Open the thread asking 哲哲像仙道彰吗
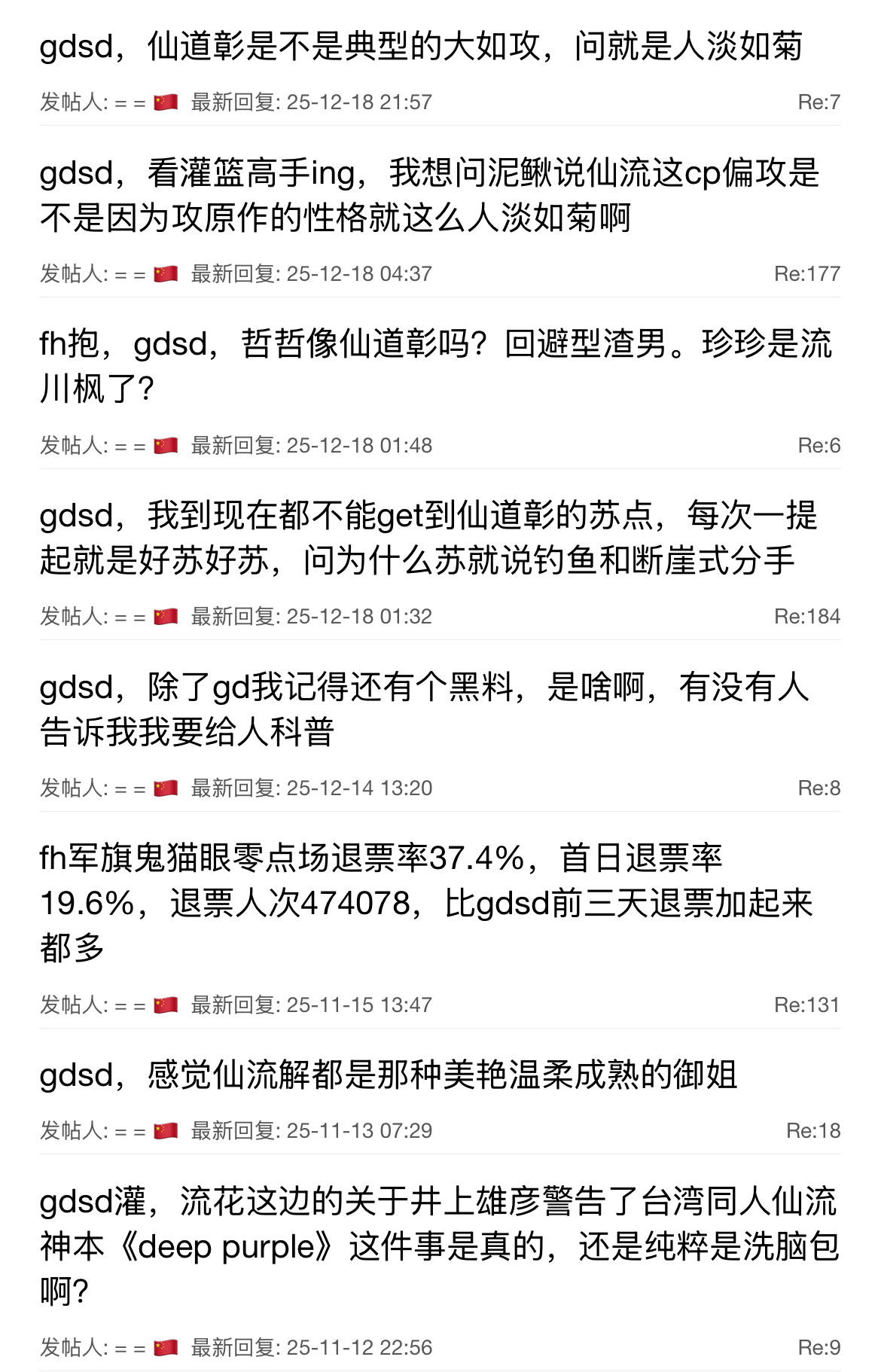 pyautogui.click(x=435, y=366)
